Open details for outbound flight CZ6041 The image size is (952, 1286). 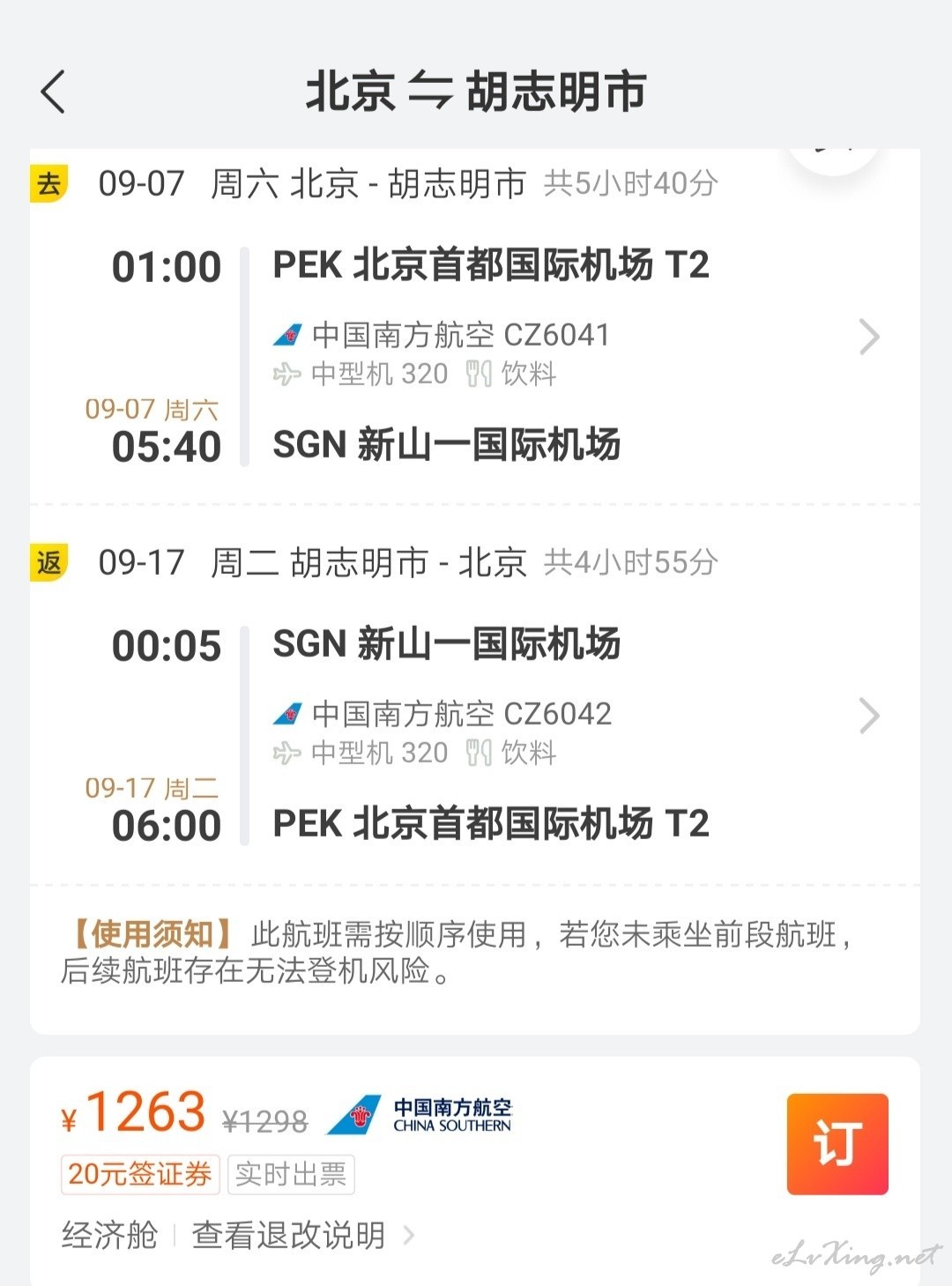[x=868, y=337]
